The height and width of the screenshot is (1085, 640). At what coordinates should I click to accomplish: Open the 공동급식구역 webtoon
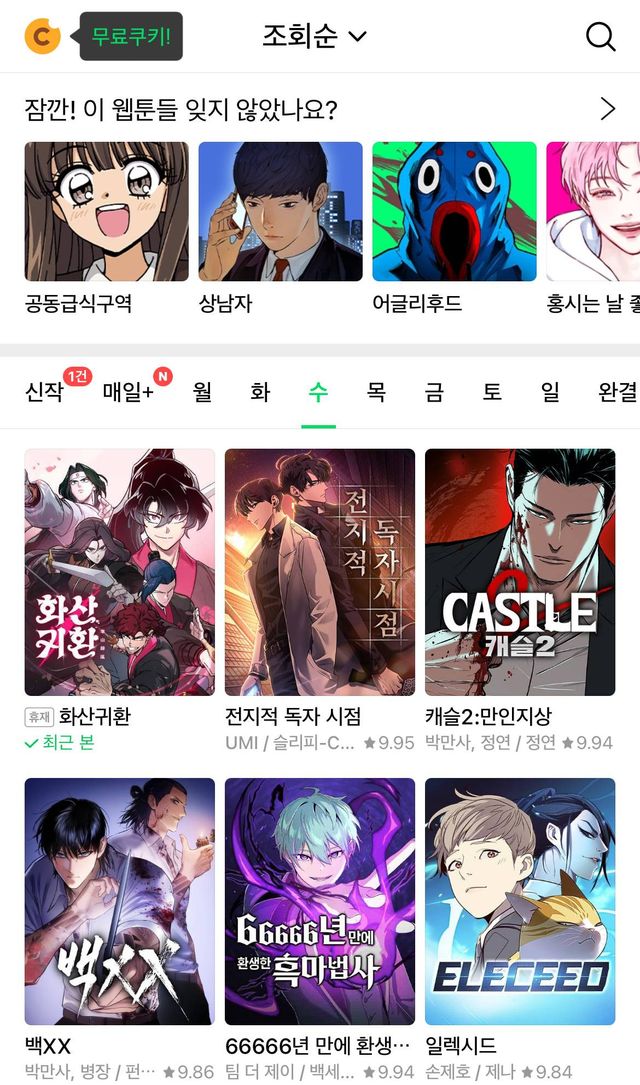click(x=107, y=228)
